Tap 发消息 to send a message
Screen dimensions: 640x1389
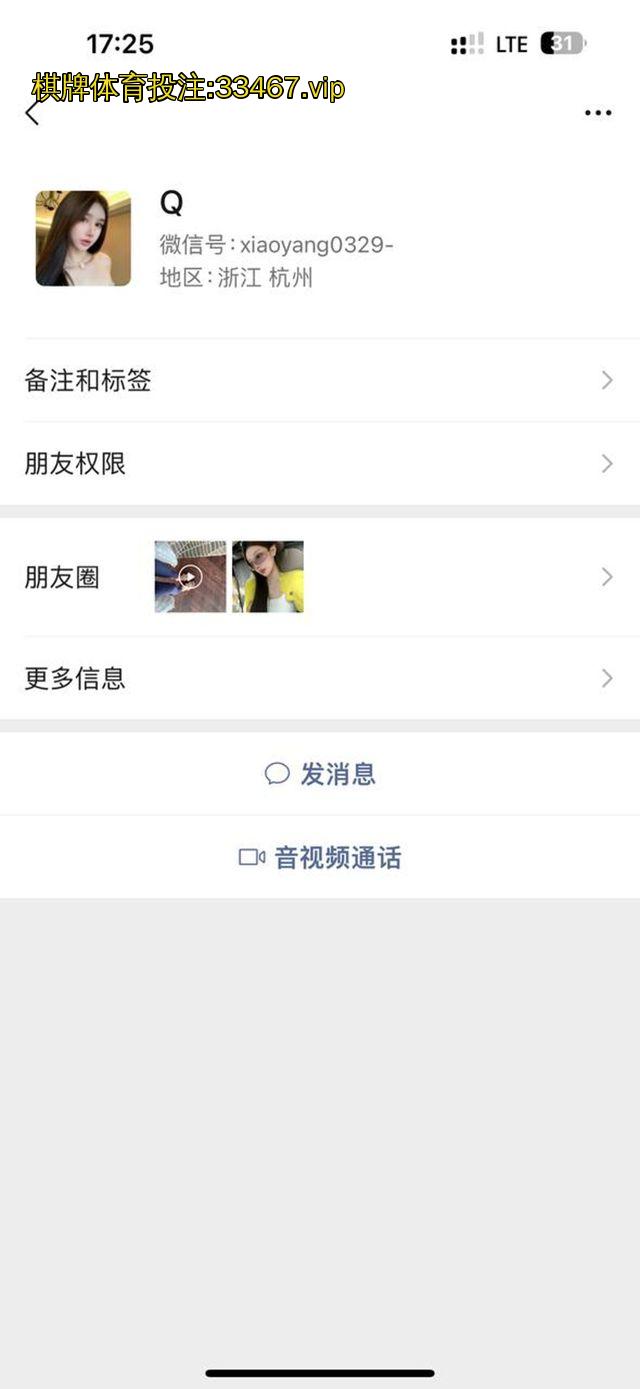pyautogui.click(x=320, y=774)
